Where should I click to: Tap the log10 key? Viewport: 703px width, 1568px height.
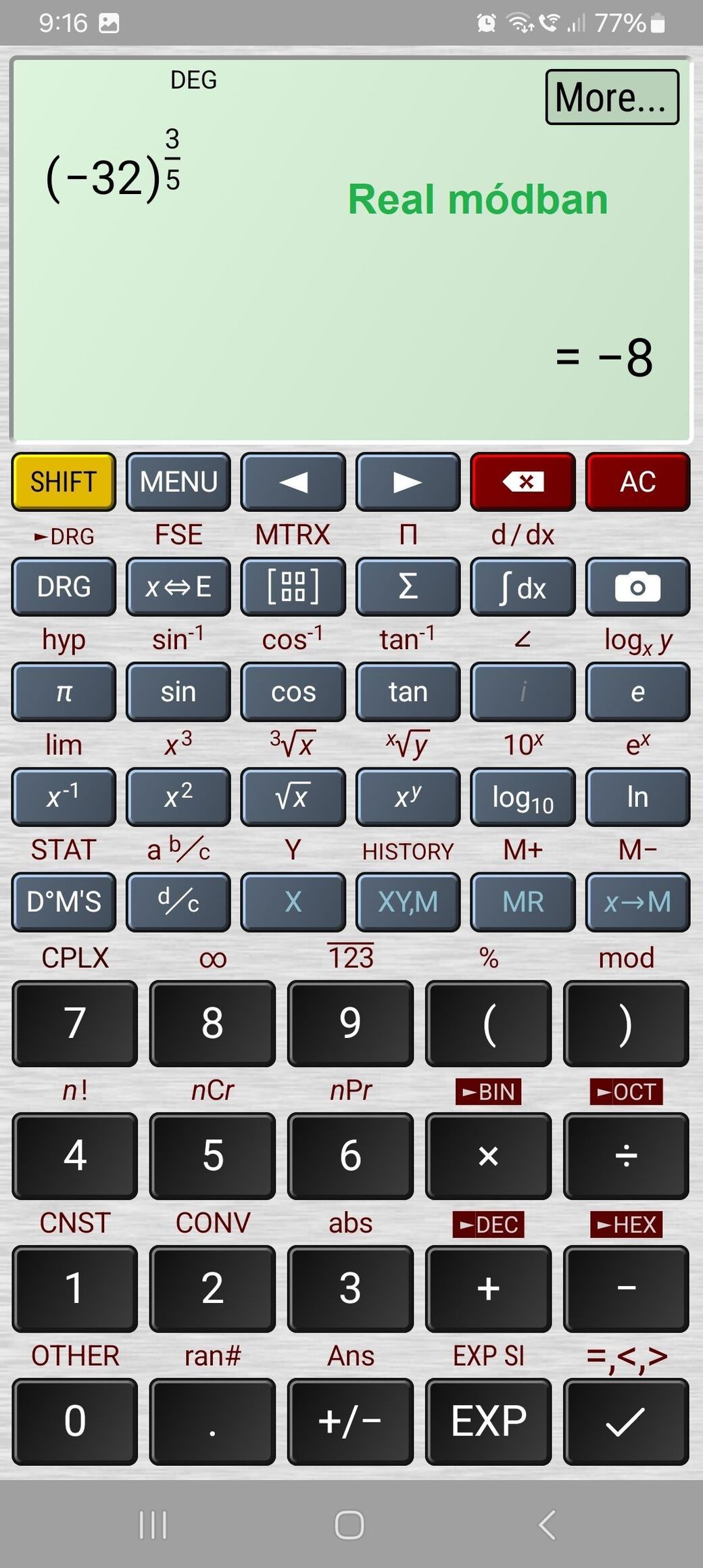[523, 797]
